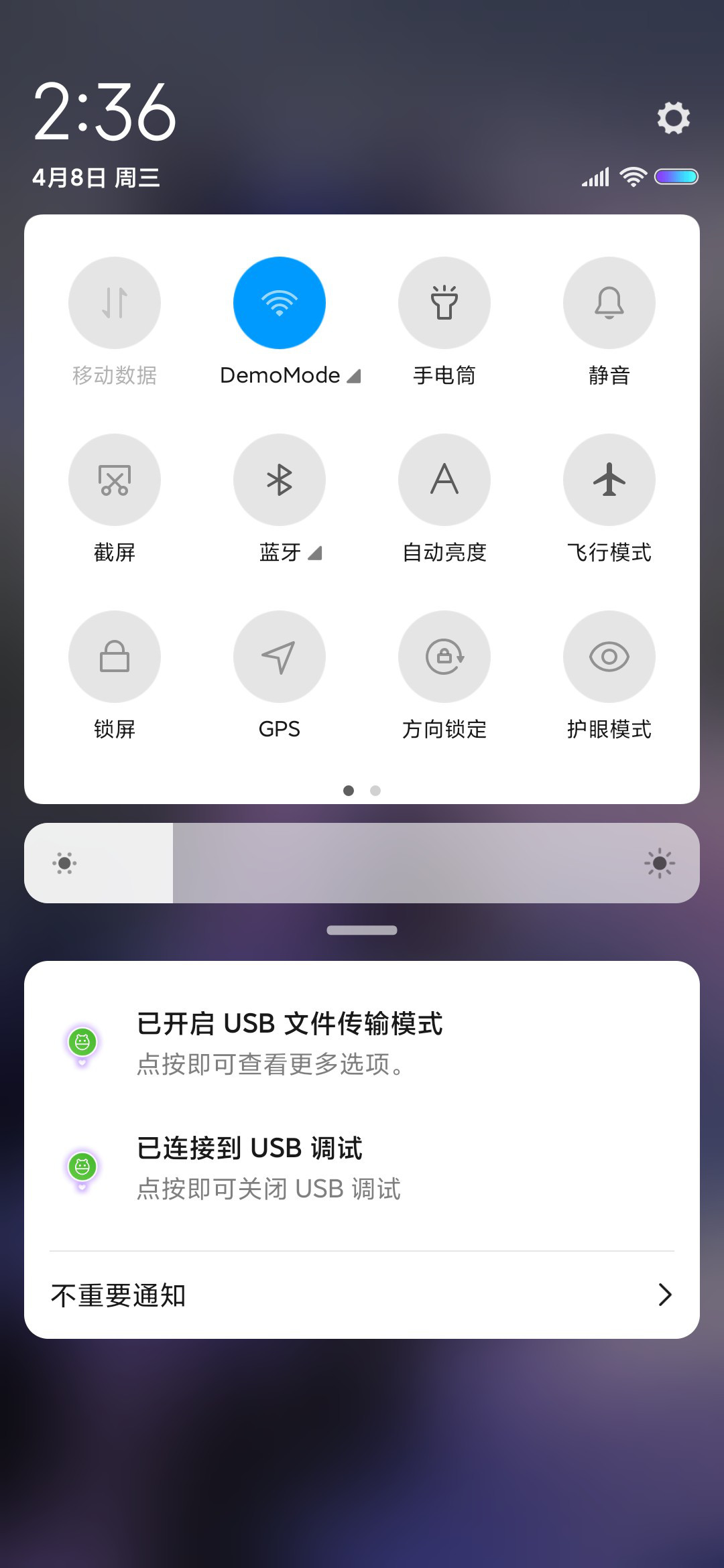Open the USB 文件传输模式 notification
The height and width of the screenshot is (1568, 724).
click(x=362, y=1043)
